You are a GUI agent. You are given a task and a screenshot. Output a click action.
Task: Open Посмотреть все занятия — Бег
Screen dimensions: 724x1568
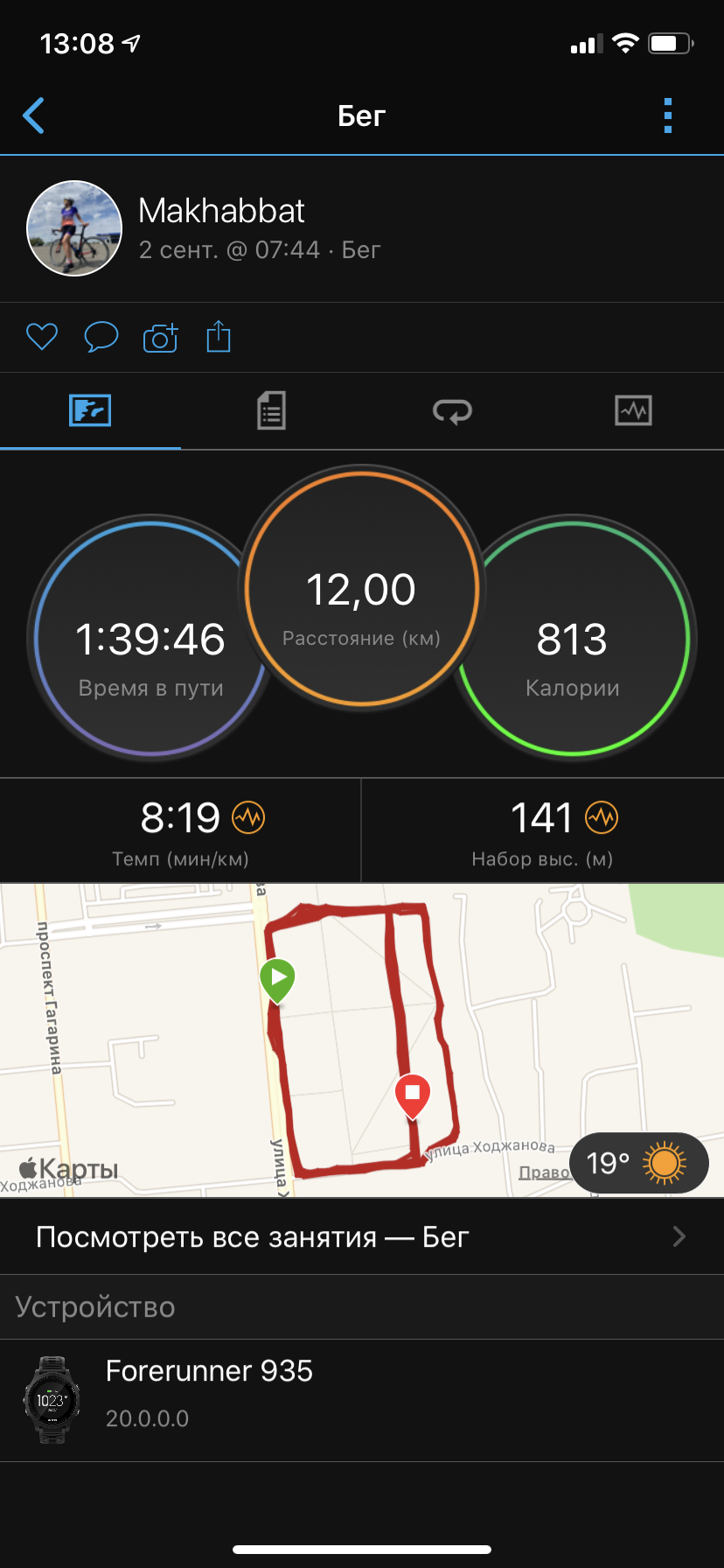362,1236
